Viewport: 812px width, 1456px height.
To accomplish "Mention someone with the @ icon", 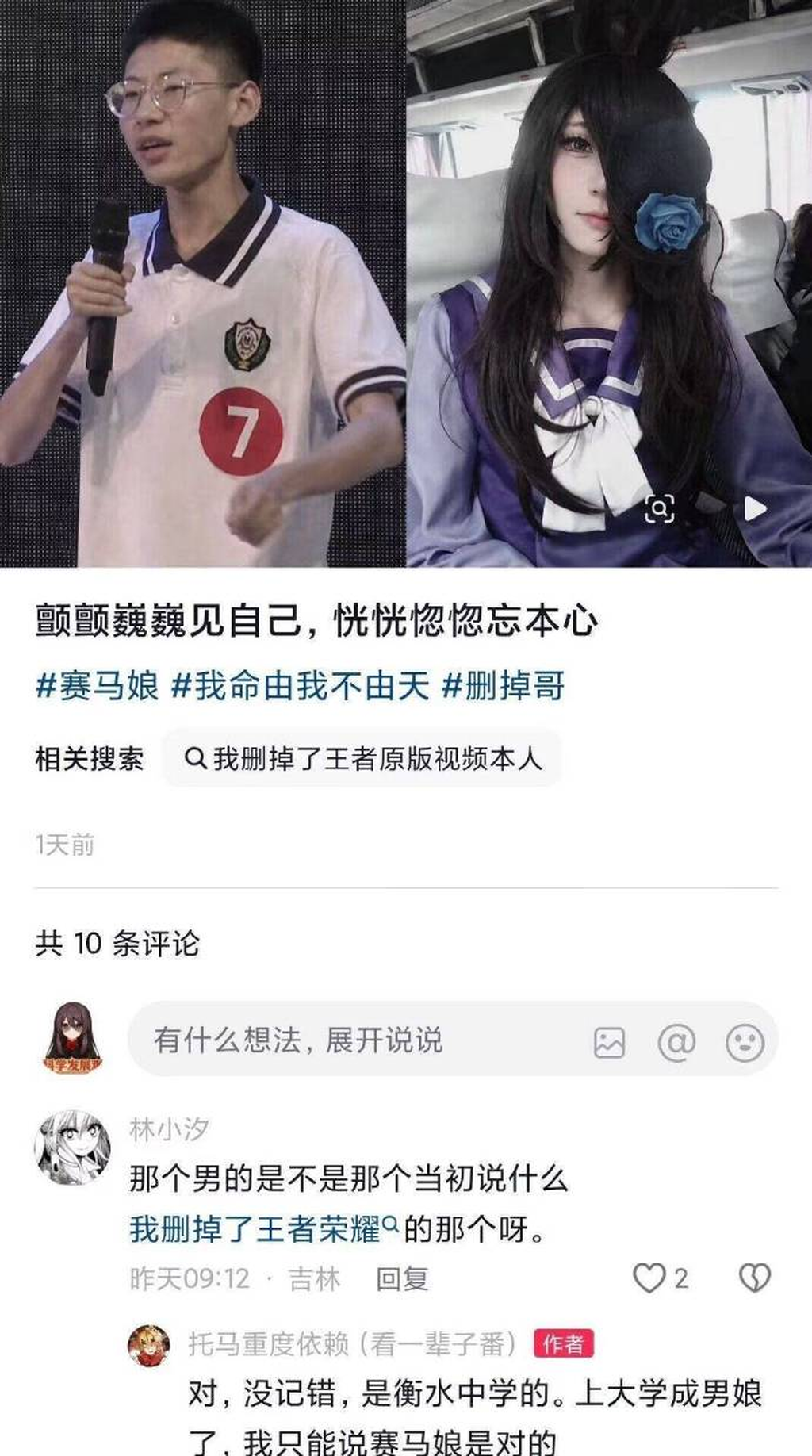I will [x=676, y=1042].
